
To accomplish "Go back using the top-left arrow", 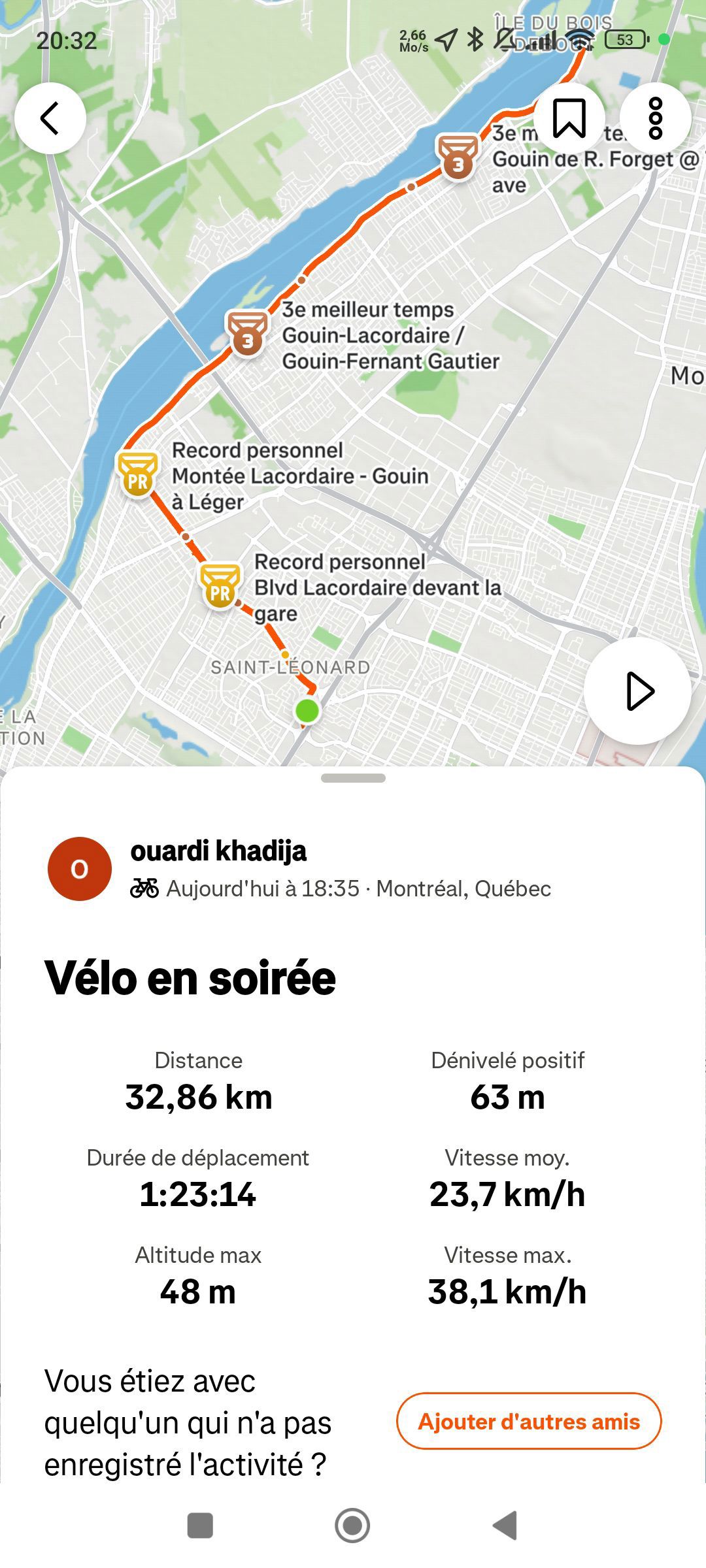I will coord(50,118).
